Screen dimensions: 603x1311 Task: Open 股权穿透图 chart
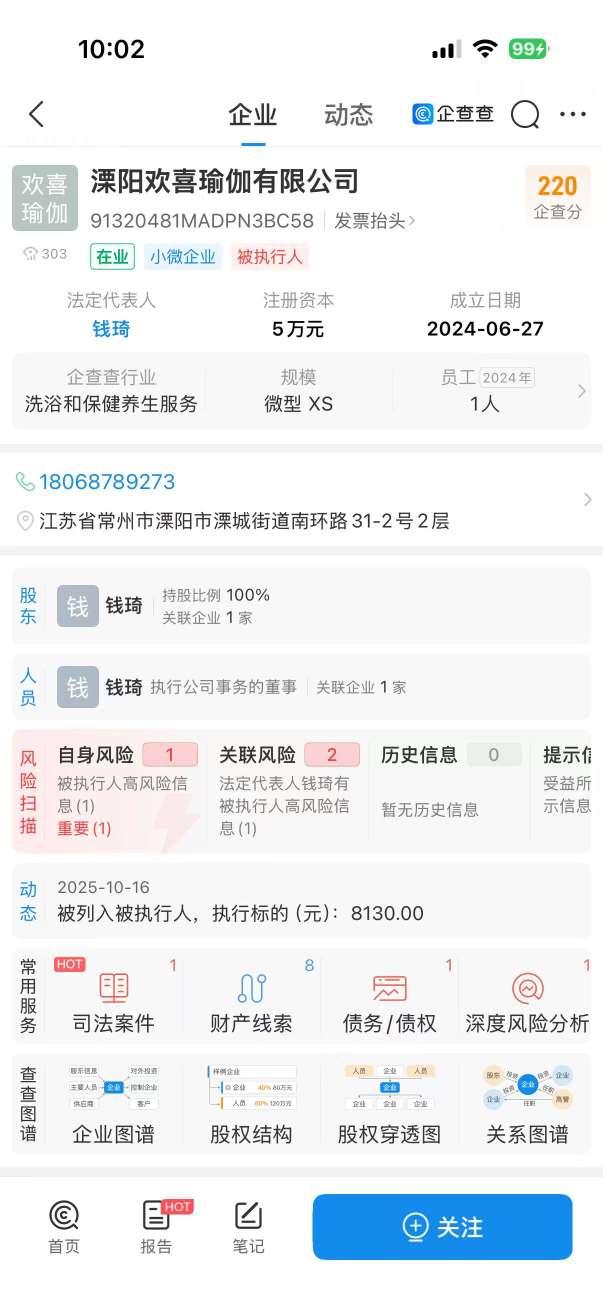389,1104
